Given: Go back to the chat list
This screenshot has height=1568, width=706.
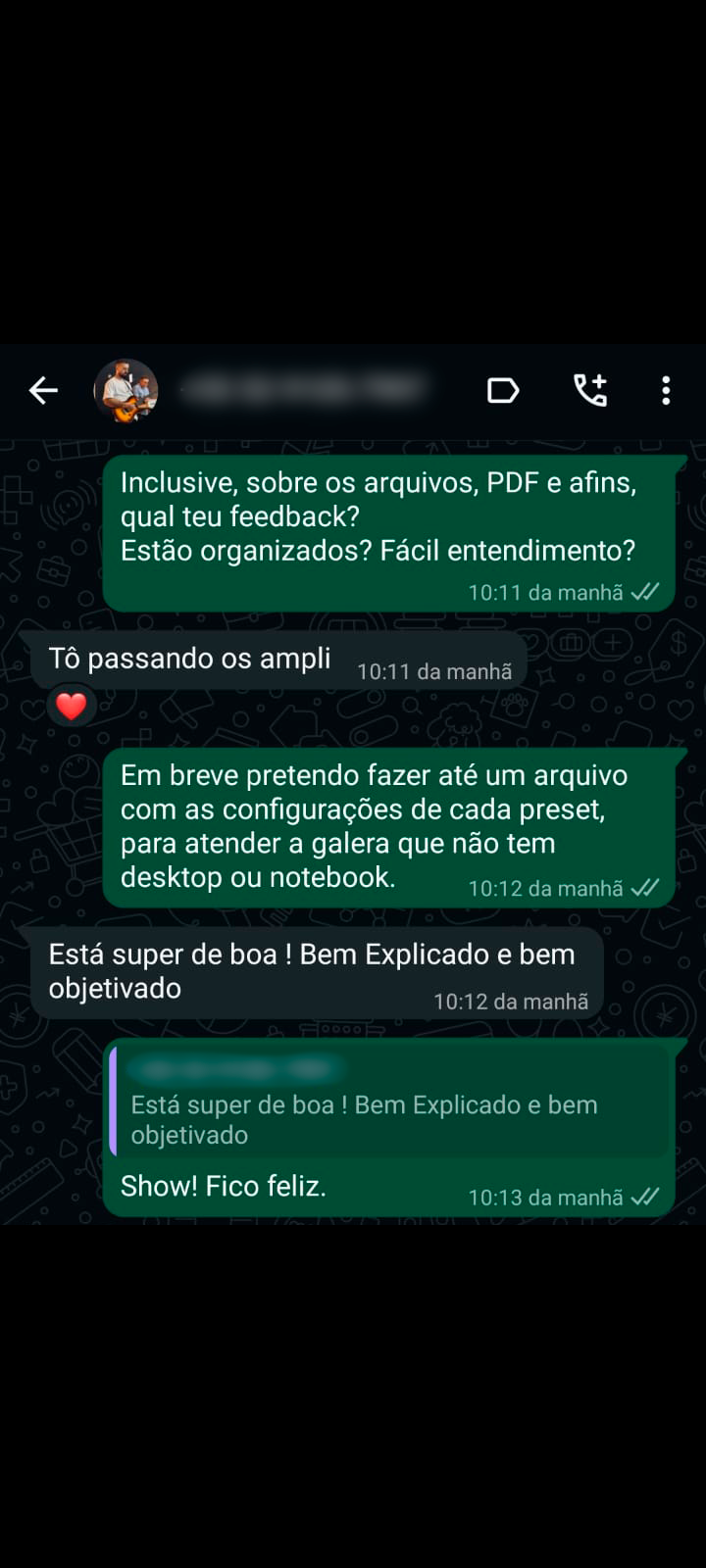Looking at the screenshot, I should [43, 391].
